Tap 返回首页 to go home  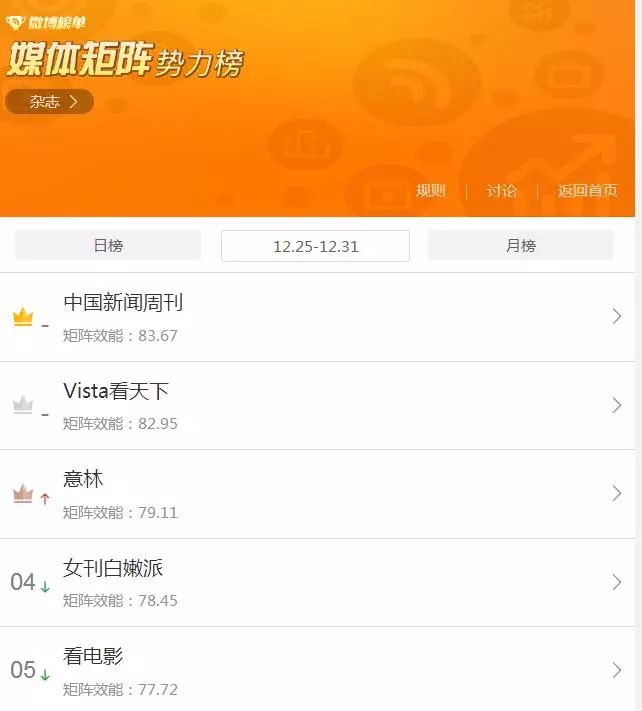(x=587, y=191)
